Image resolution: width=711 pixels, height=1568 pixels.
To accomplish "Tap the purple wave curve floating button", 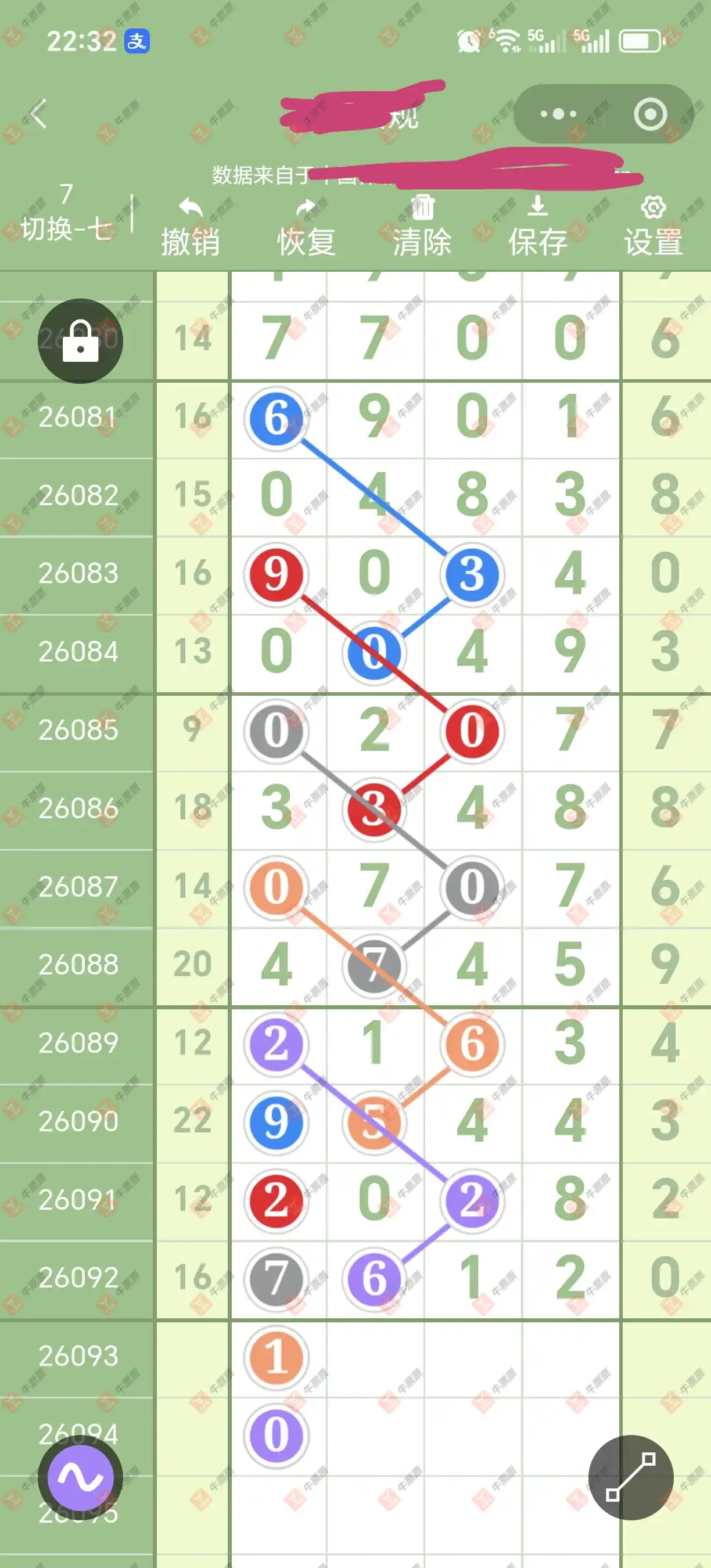I will 80,1477.
